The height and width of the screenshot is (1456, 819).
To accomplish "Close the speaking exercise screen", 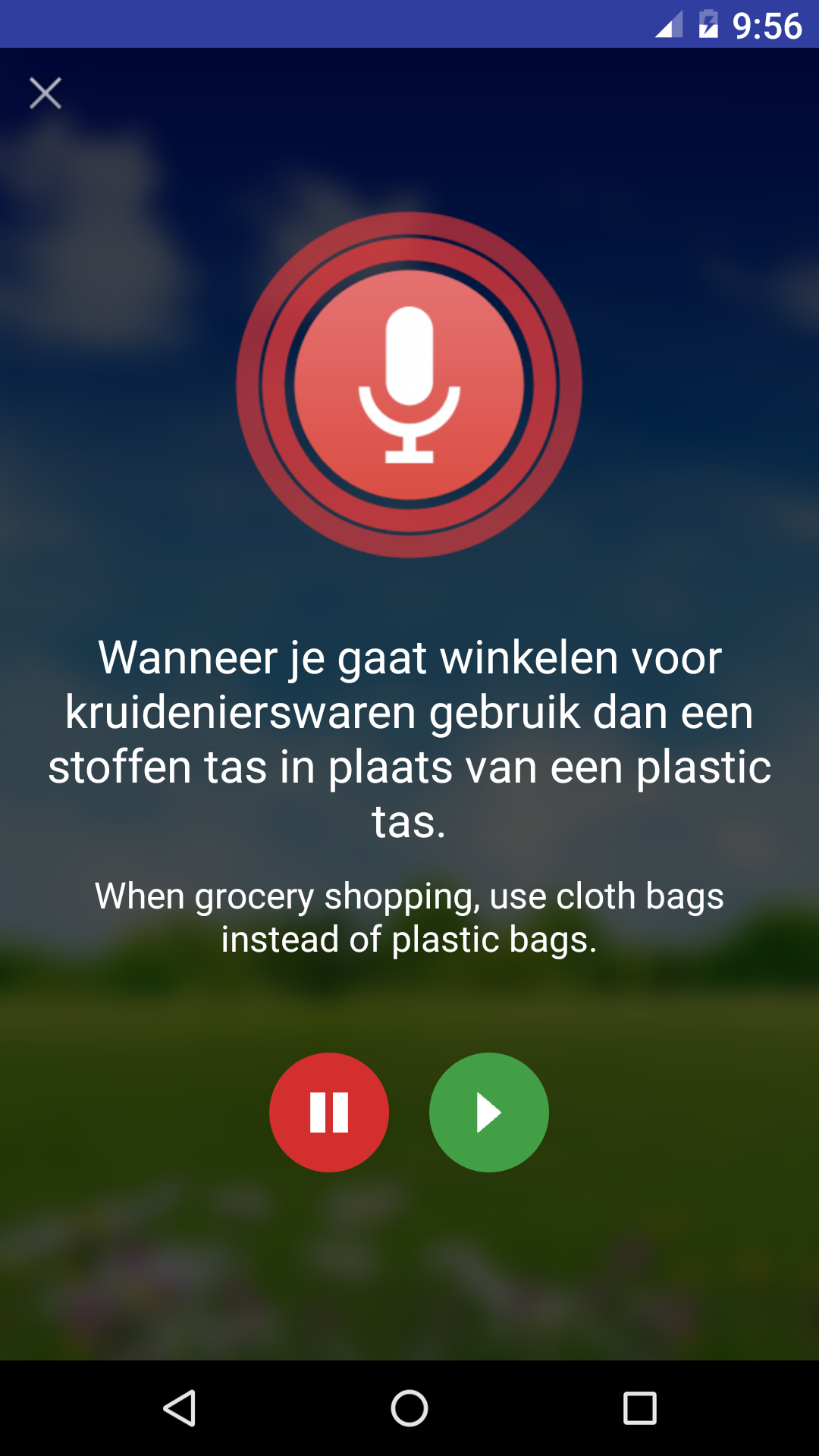I will click(45, 93).
